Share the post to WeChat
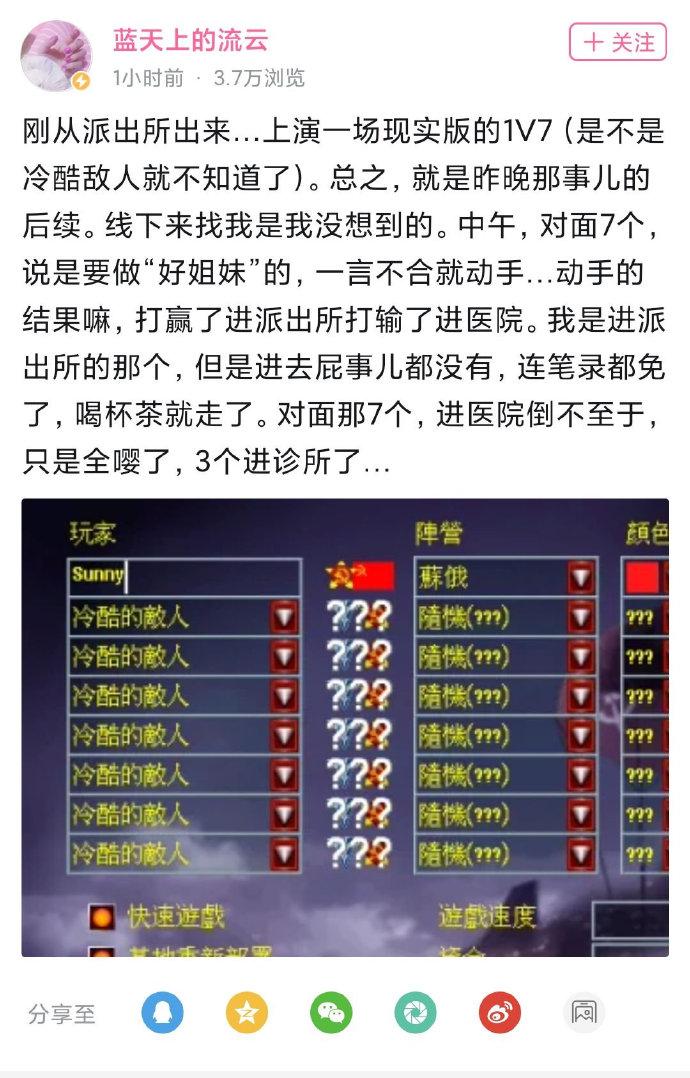Viewport: 690px width, 1078px height. 331,1014
